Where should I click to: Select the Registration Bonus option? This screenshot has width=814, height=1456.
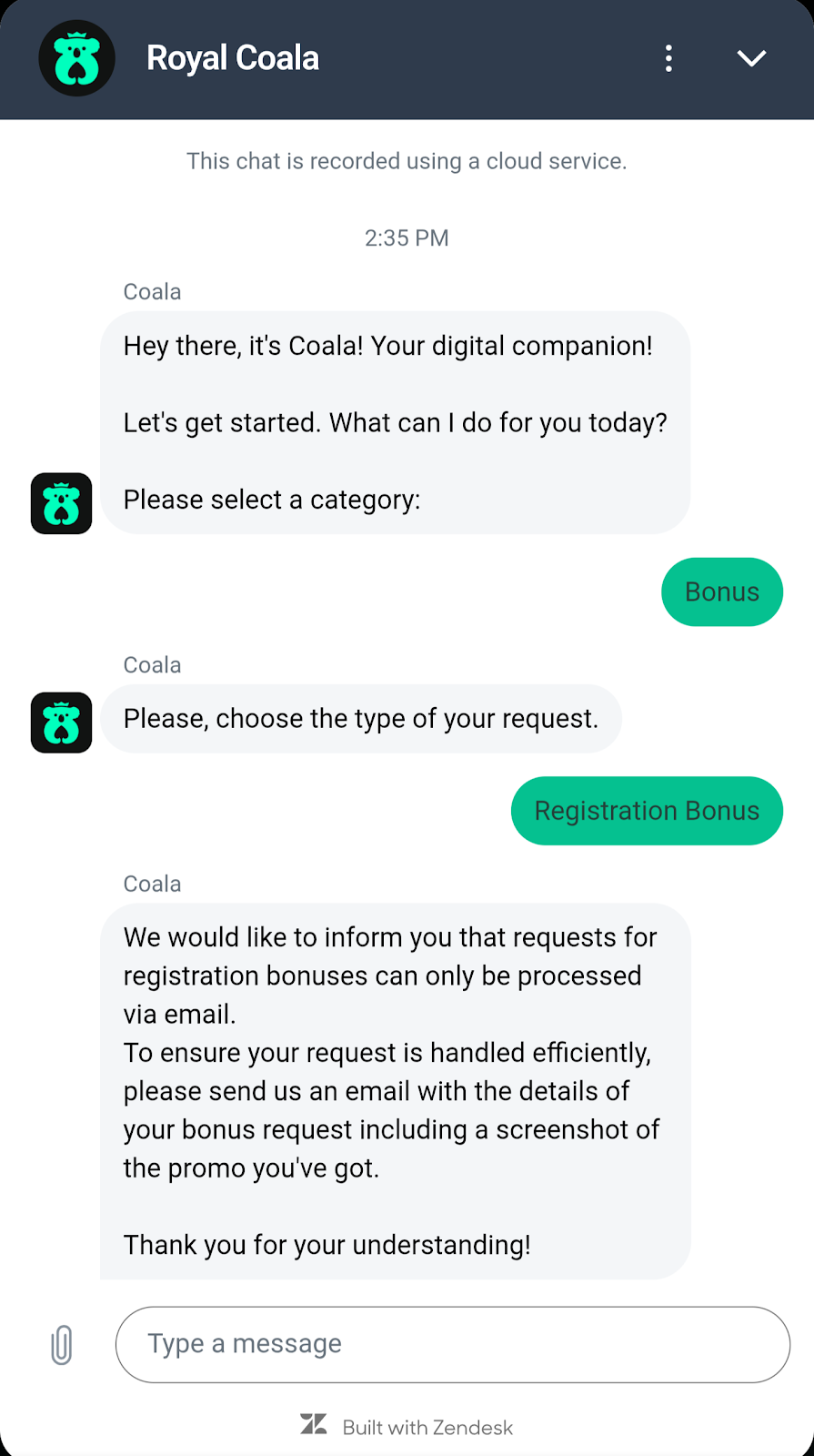pos(647,810)
